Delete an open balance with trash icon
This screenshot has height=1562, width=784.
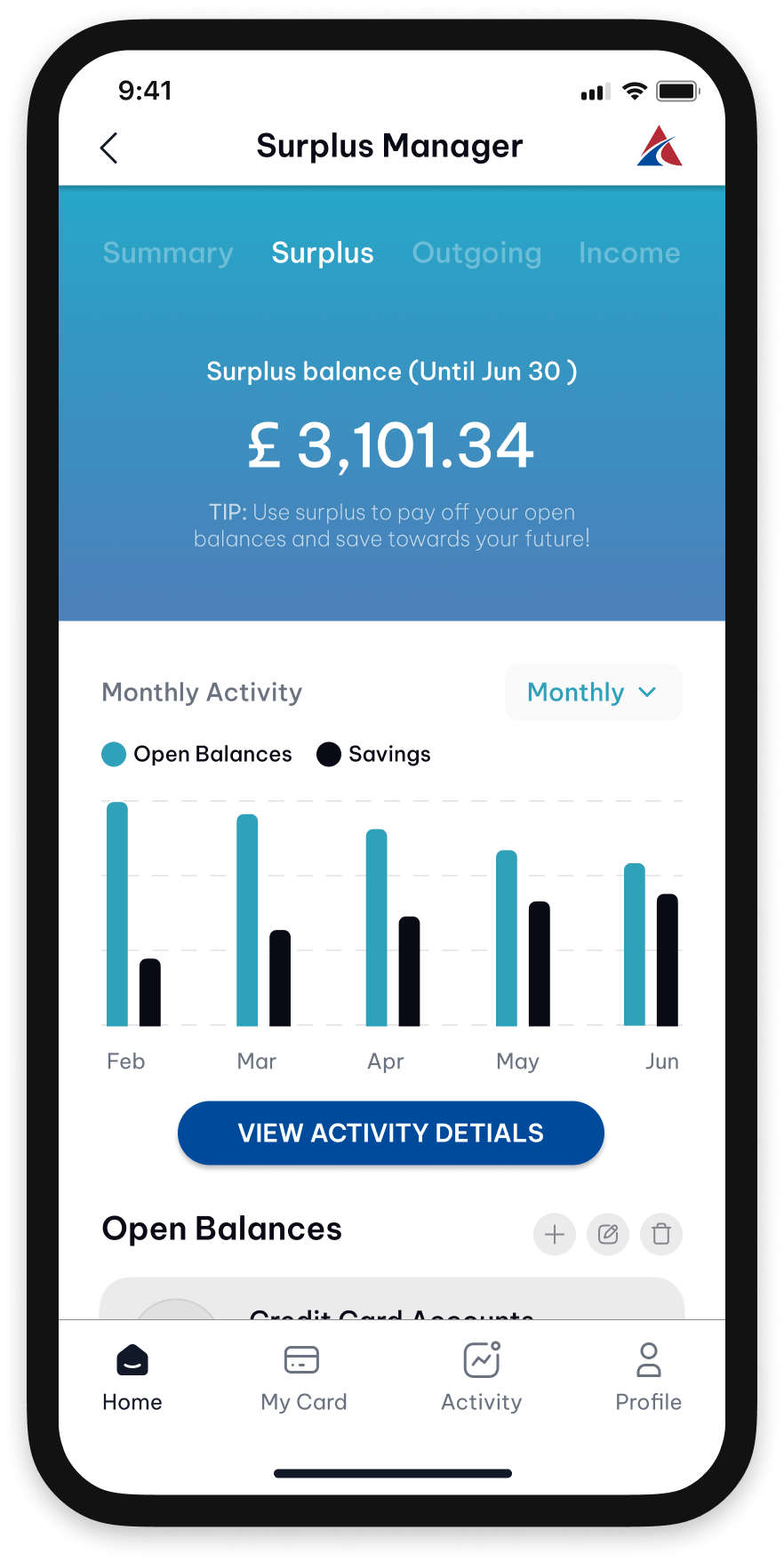pyautogui.click(x=661, y=1234)
